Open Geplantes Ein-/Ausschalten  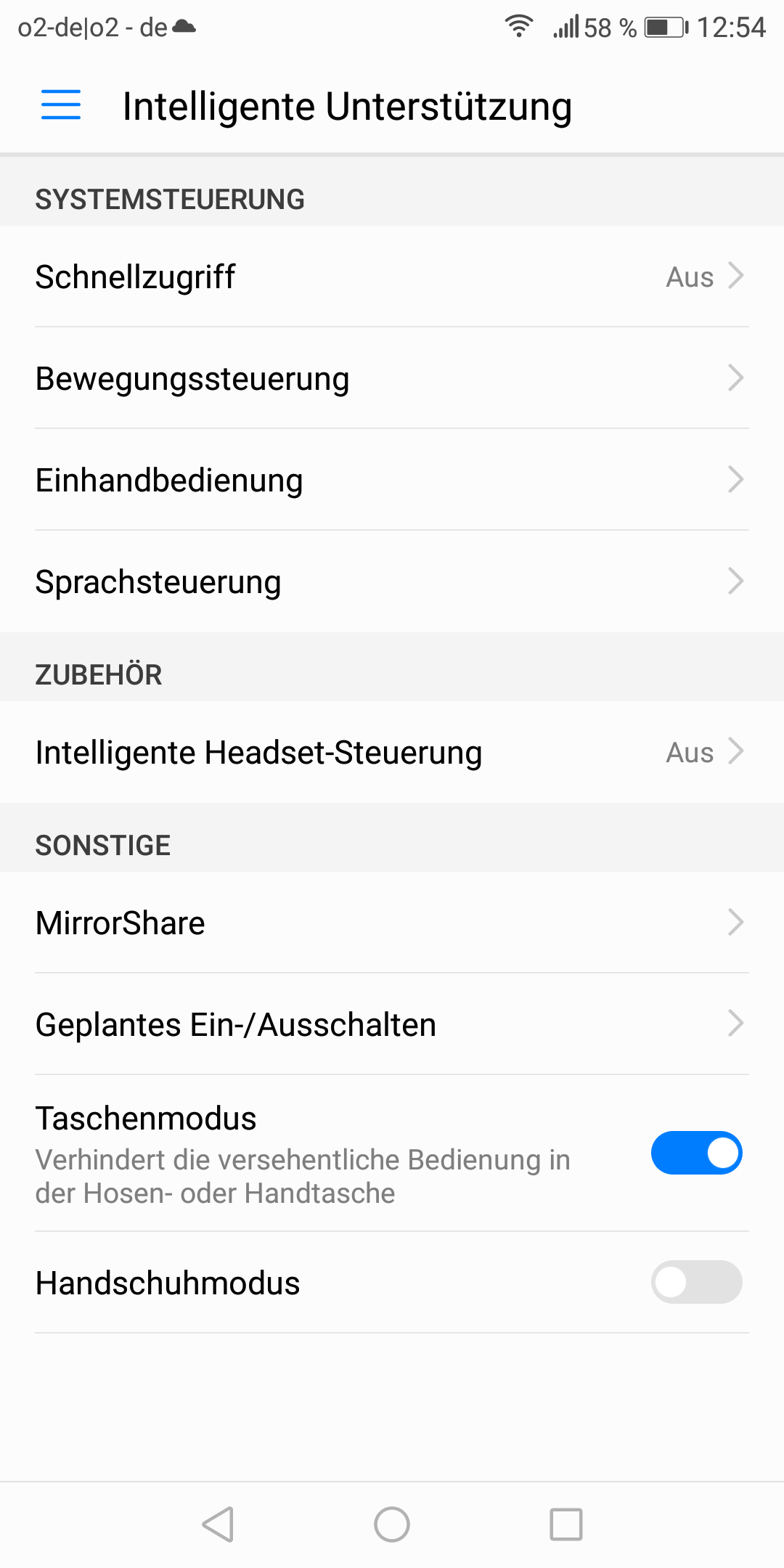392,1024
